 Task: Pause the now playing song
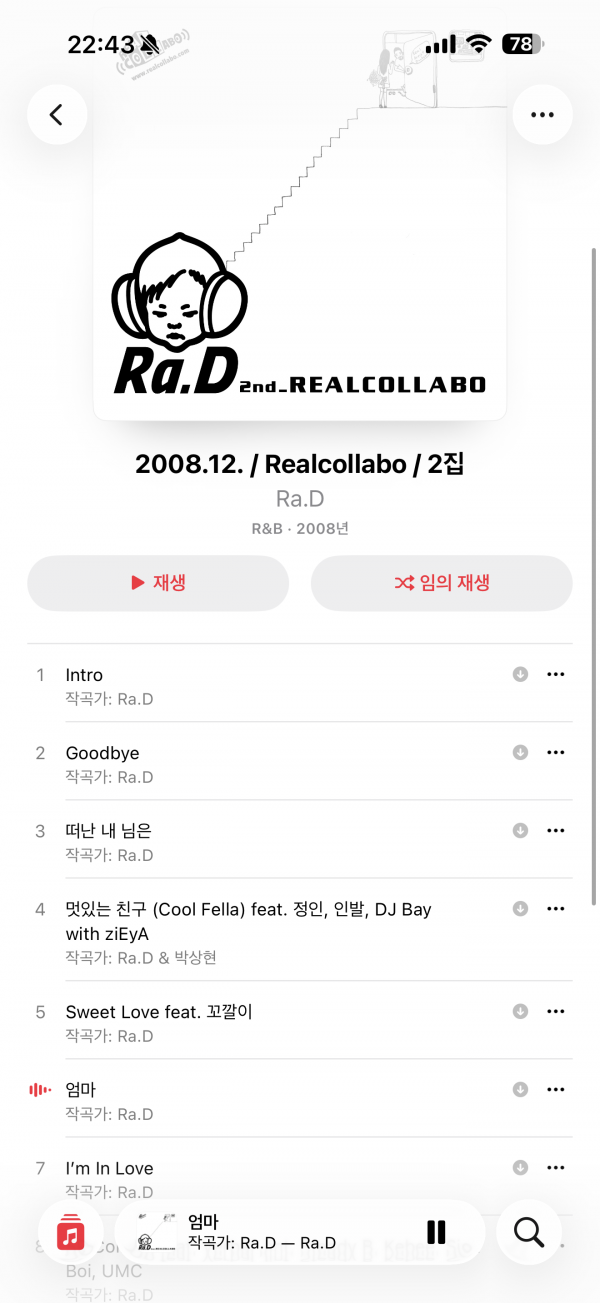[x=436, y=1232]
